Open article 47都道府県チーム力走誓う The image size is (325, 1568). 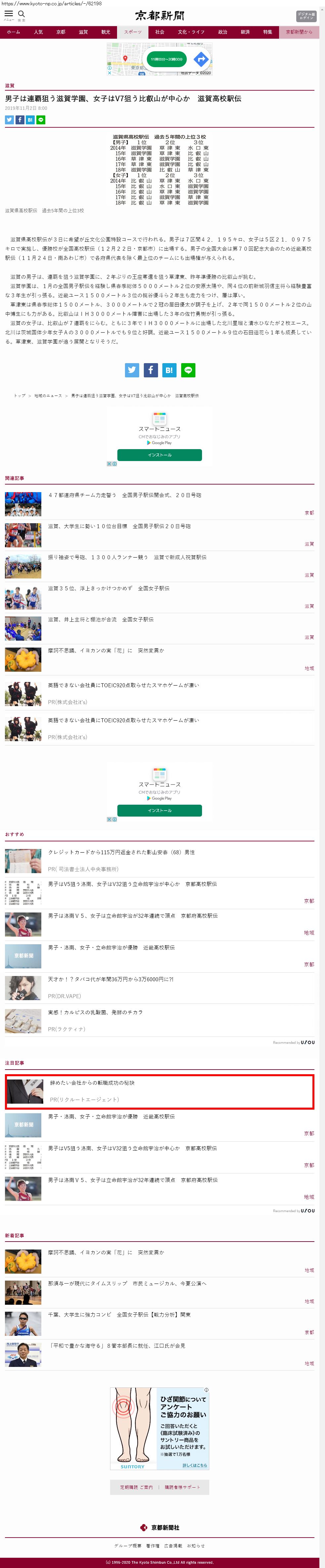[124, 495]
